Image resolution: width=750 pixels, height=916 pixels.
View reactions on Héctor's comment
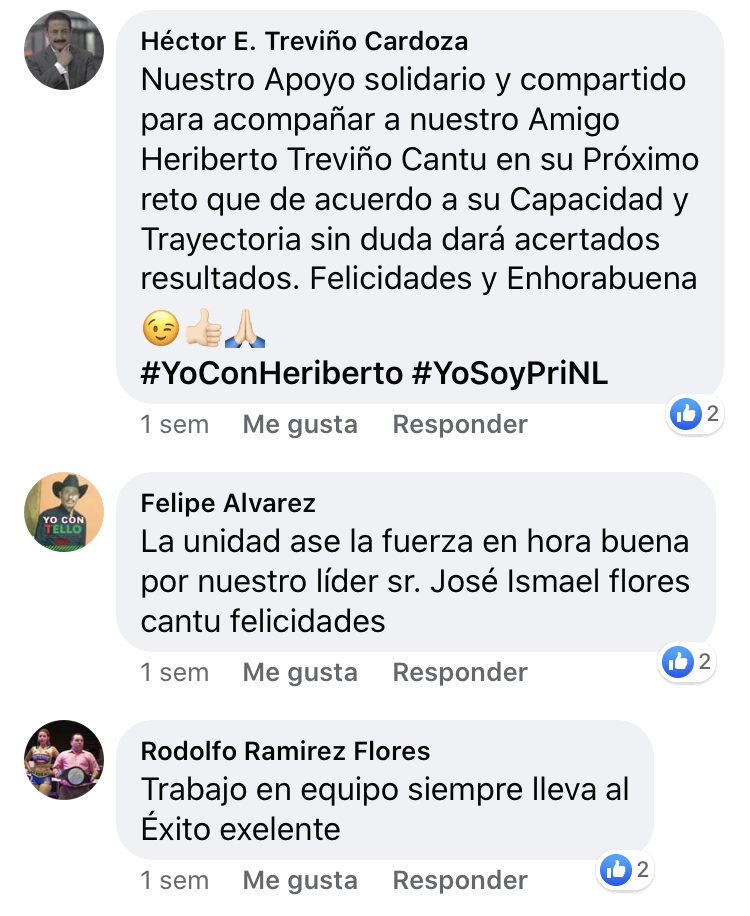(x=695, y=413)
